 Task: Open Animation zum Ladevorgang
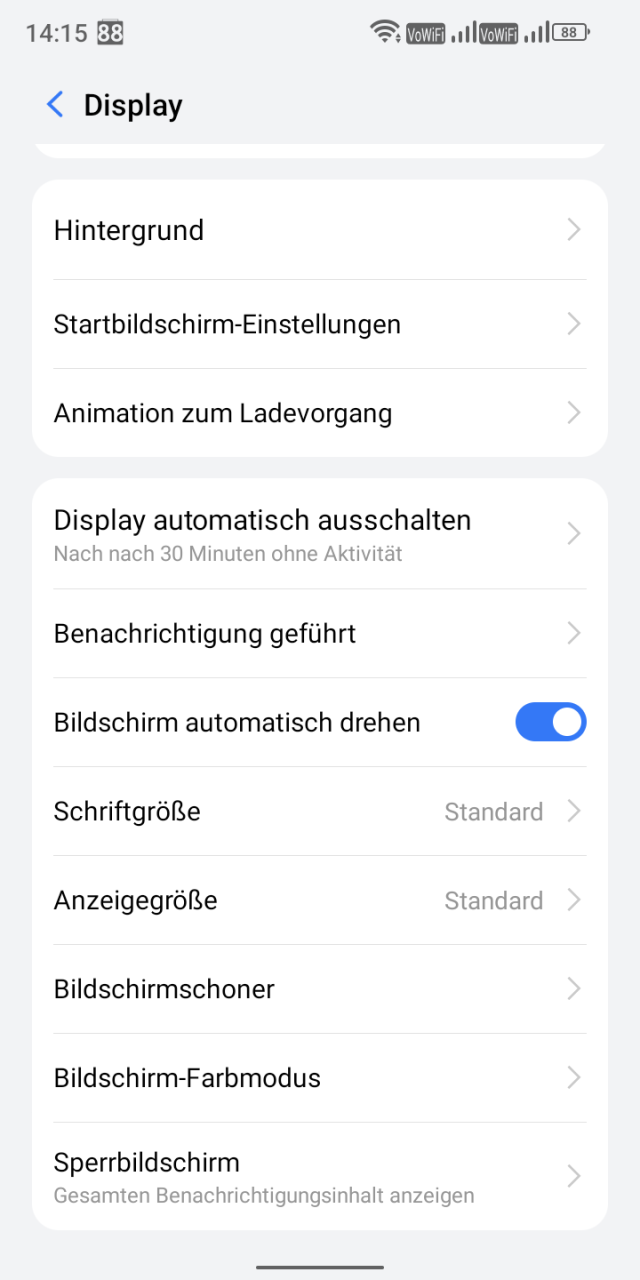point(320,413)
